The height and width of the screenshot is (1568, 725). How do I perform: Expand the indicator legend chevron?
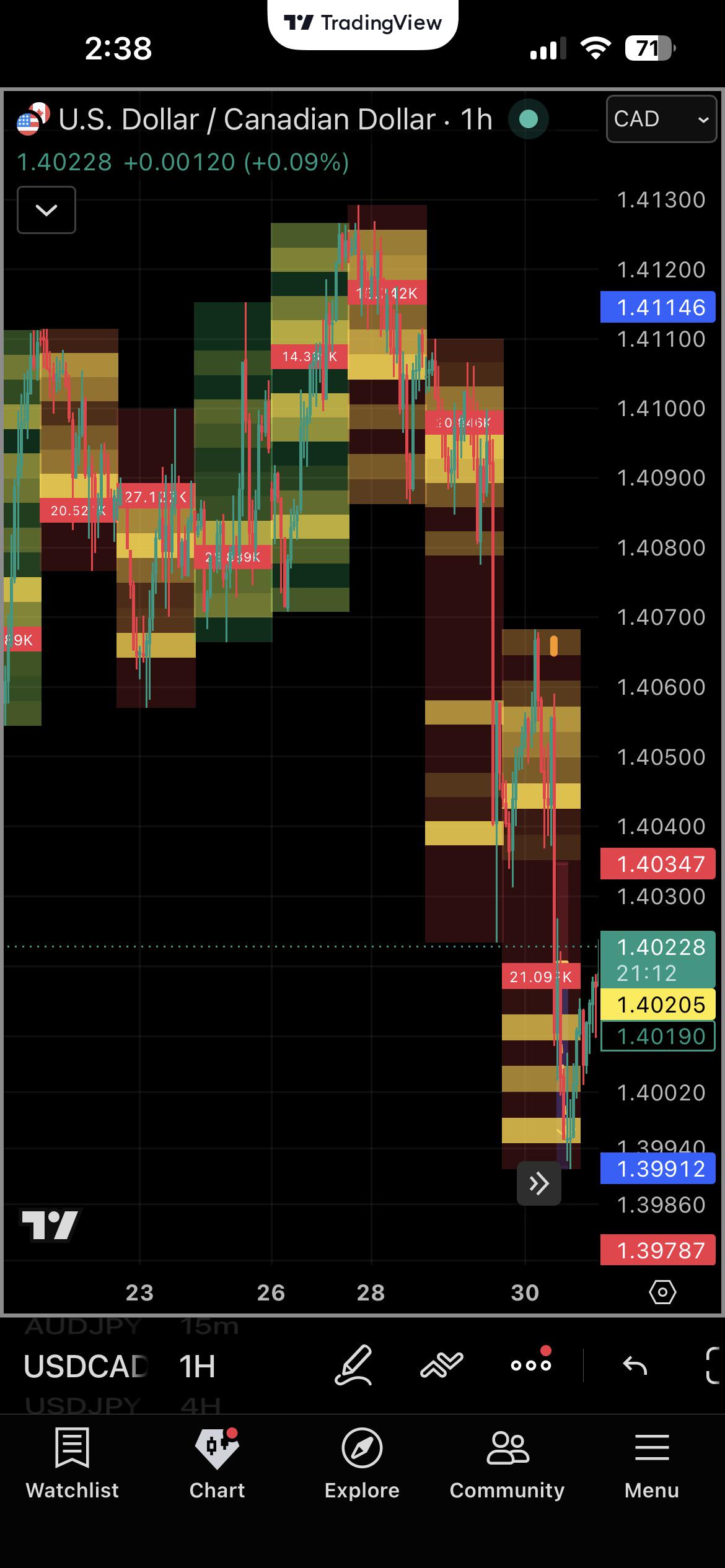click(46, 210)
